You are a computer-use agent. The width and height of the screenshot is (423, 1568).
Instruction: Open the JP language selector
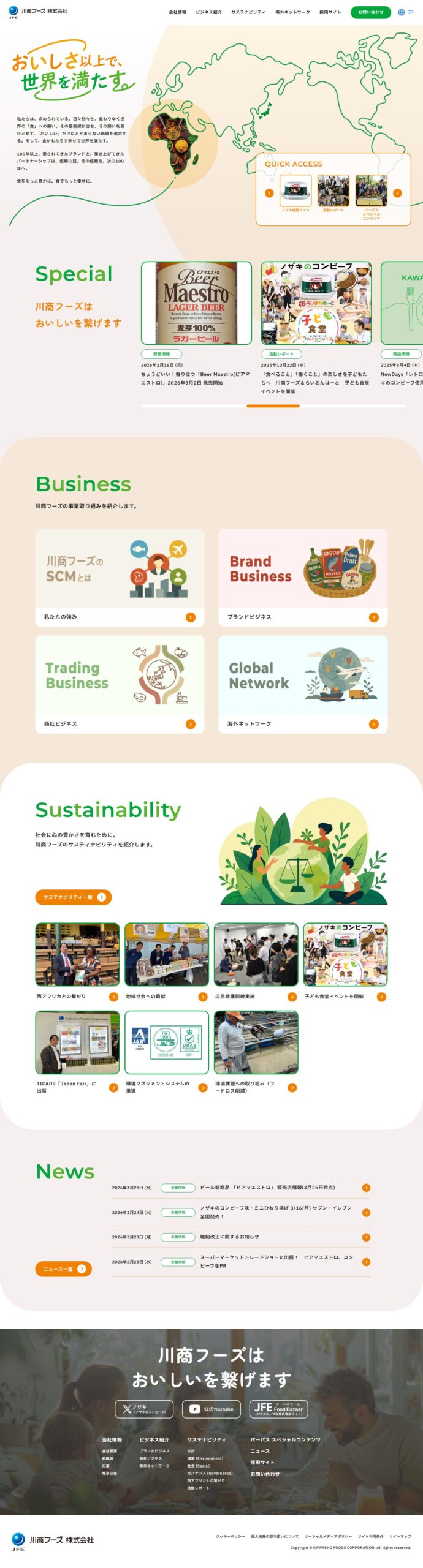tap(406, 12)
